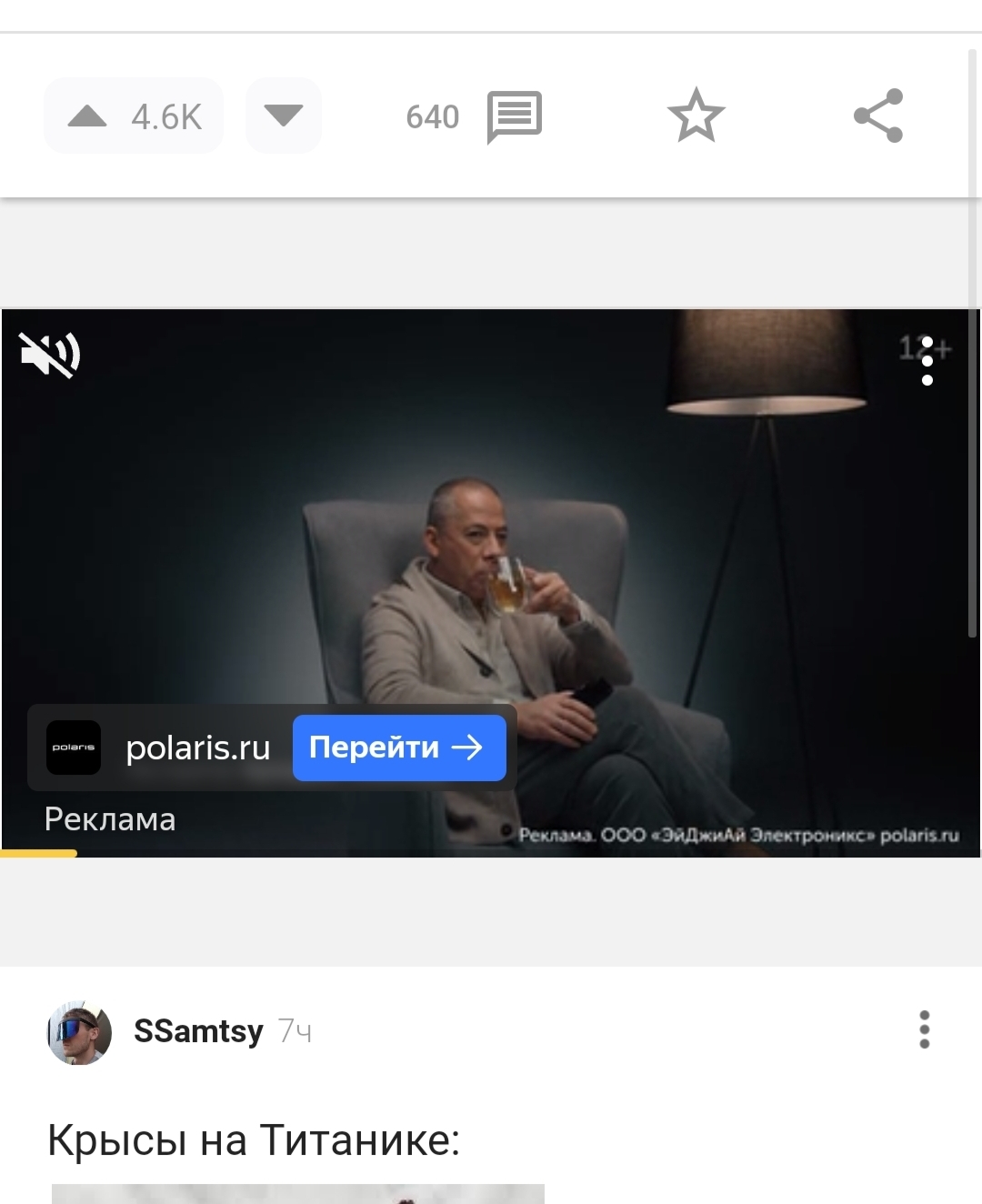
Task: Open overflow menu for SSamtsy's post
Action: 924,1030
